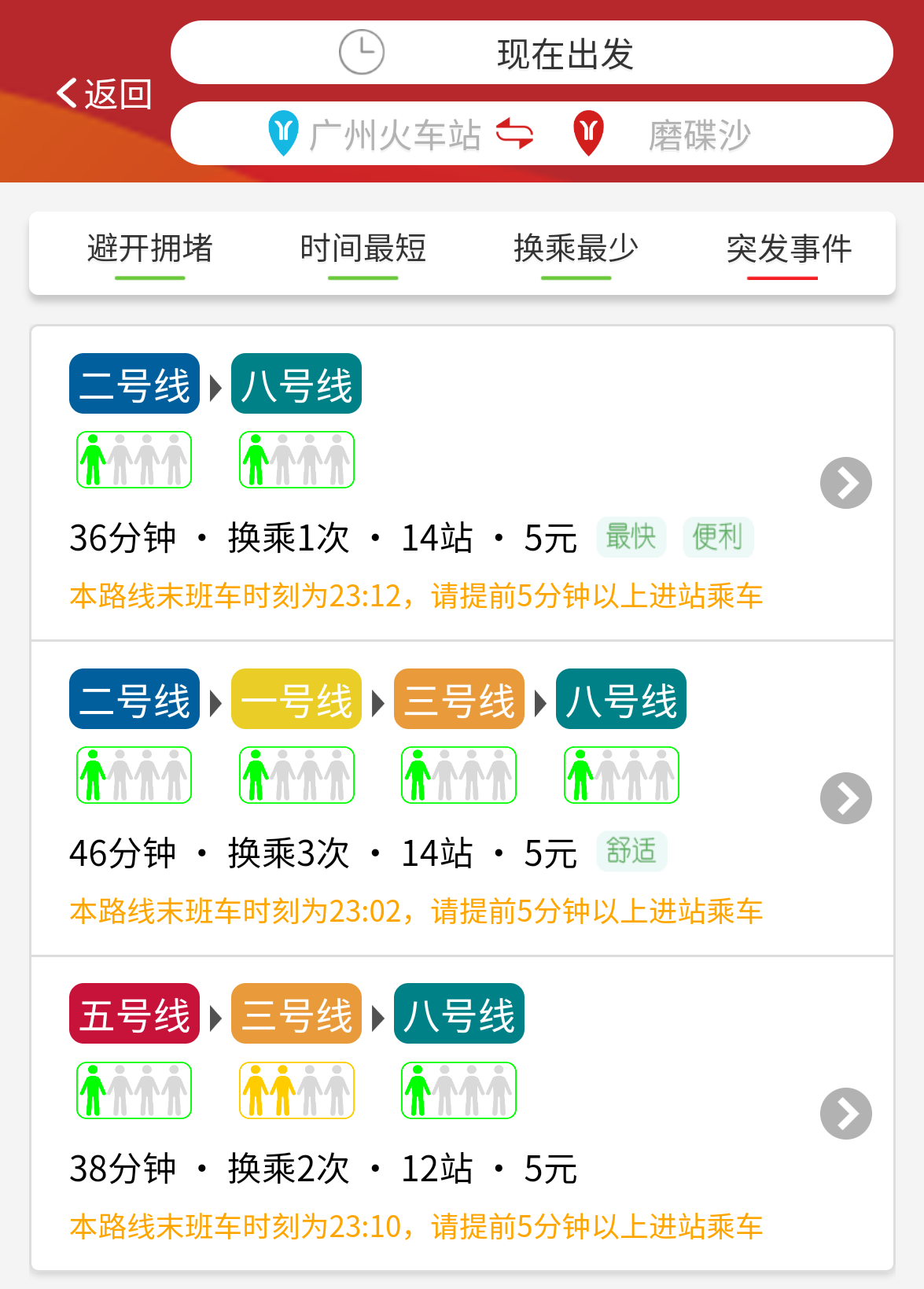Swap origin and destination stations
The width and height of the screenshot is (924, 1289).
pyautogui.click(x=515, y=134)
